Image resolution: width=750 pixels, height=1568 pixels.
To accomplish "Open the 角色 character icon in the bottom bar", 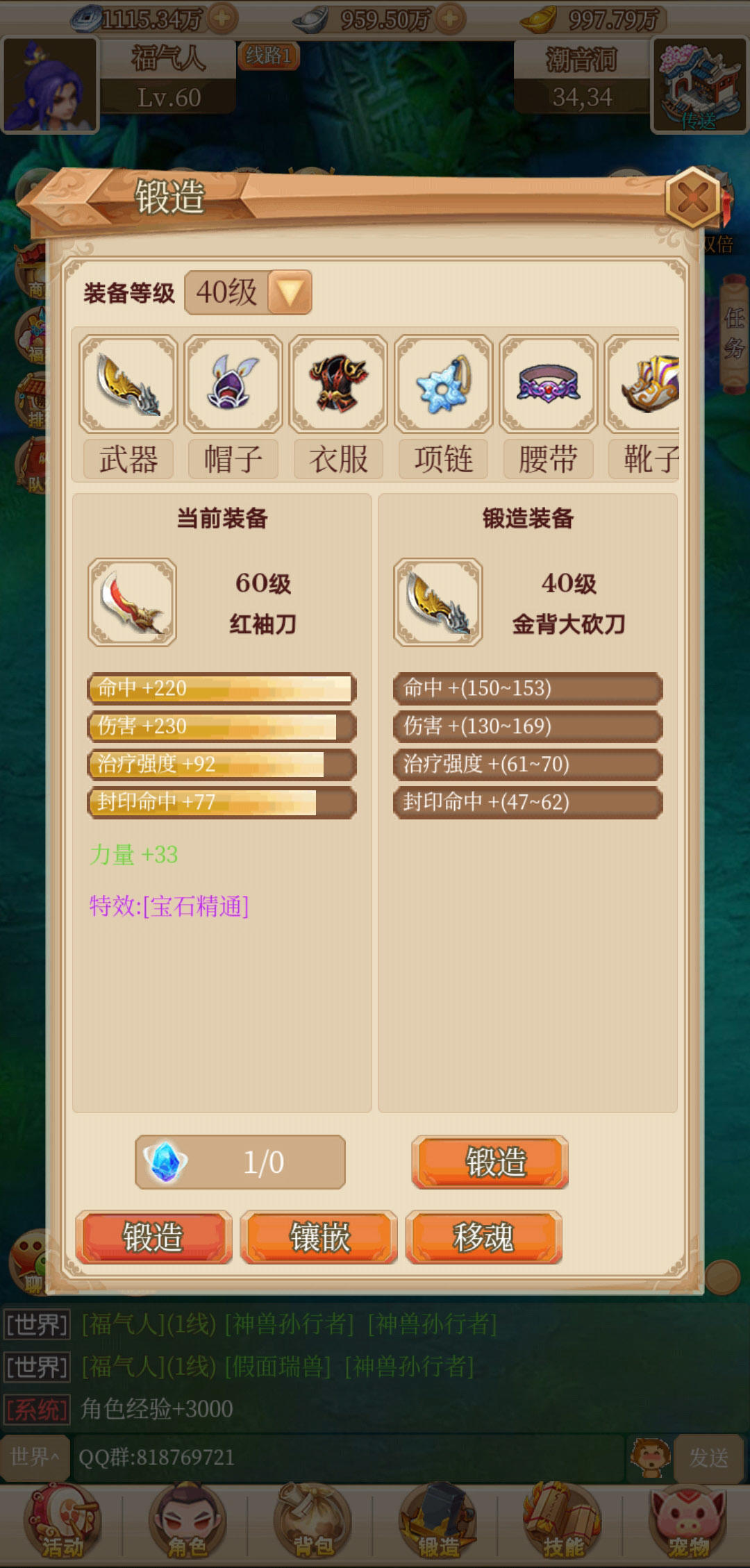I will pos(187,1521).
